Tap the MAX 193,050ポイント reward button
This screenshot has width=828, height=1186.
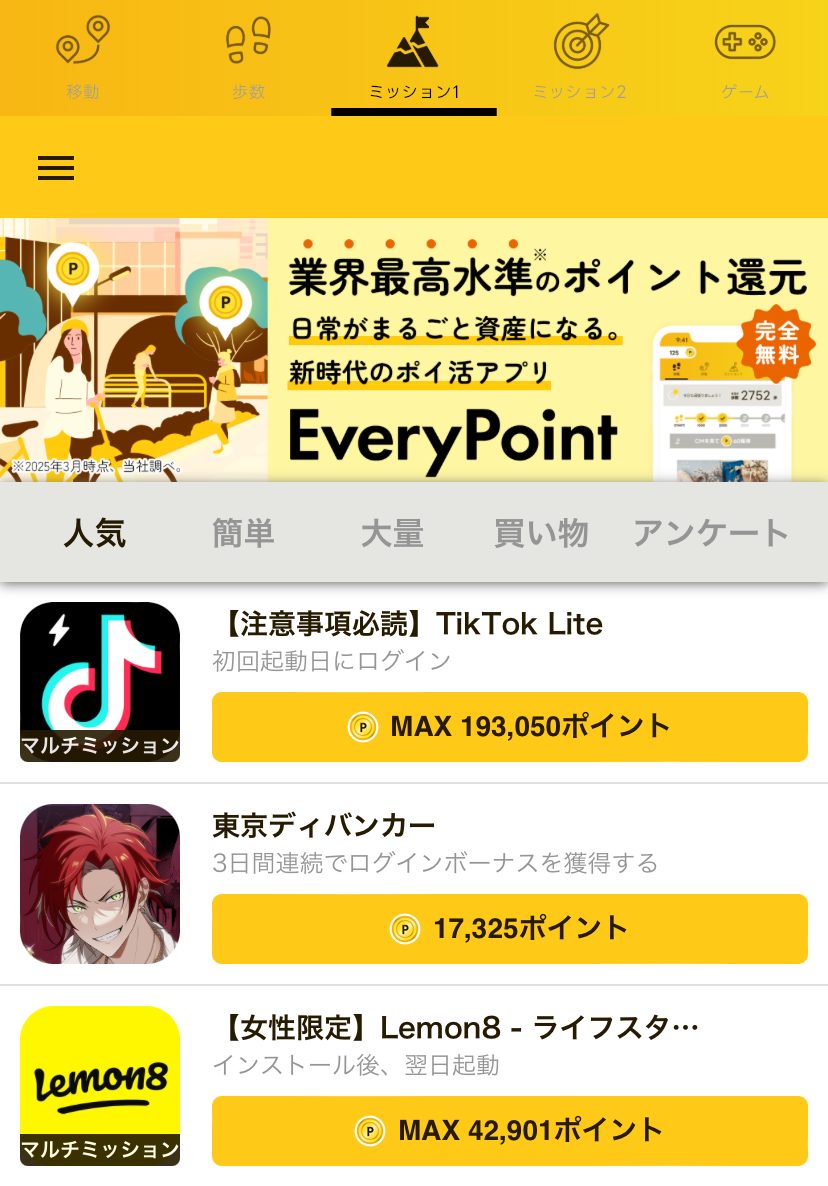click(509, 727)
